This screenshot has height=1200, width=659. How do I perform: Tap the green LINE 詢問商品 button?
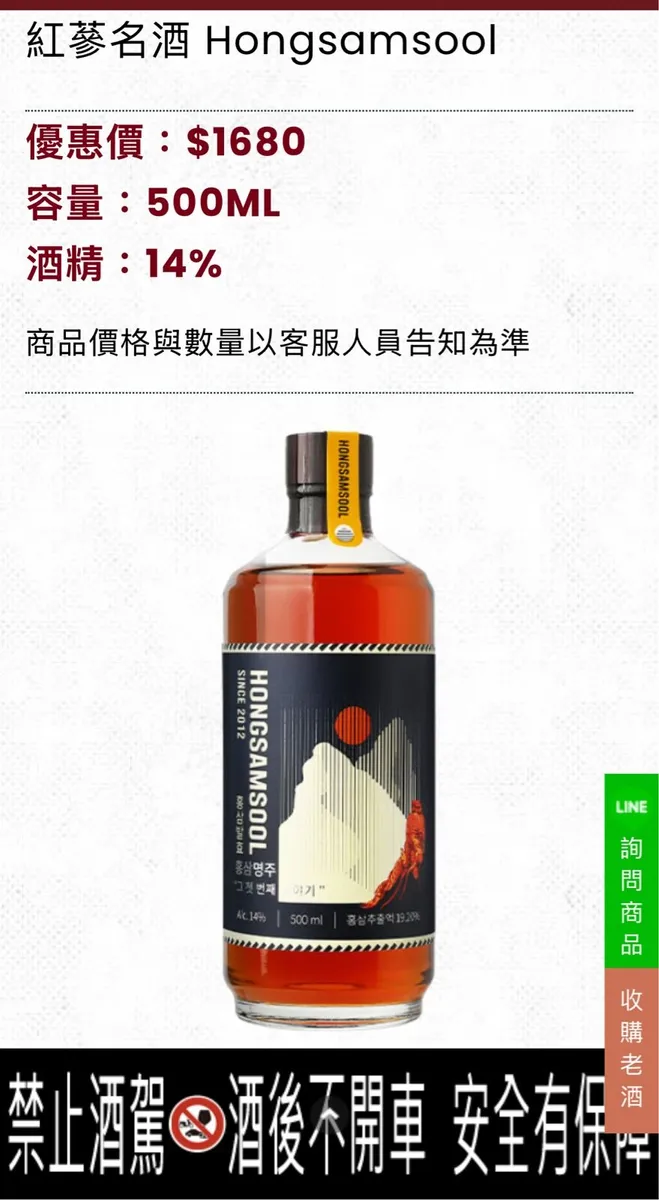(x=631, y=871)
